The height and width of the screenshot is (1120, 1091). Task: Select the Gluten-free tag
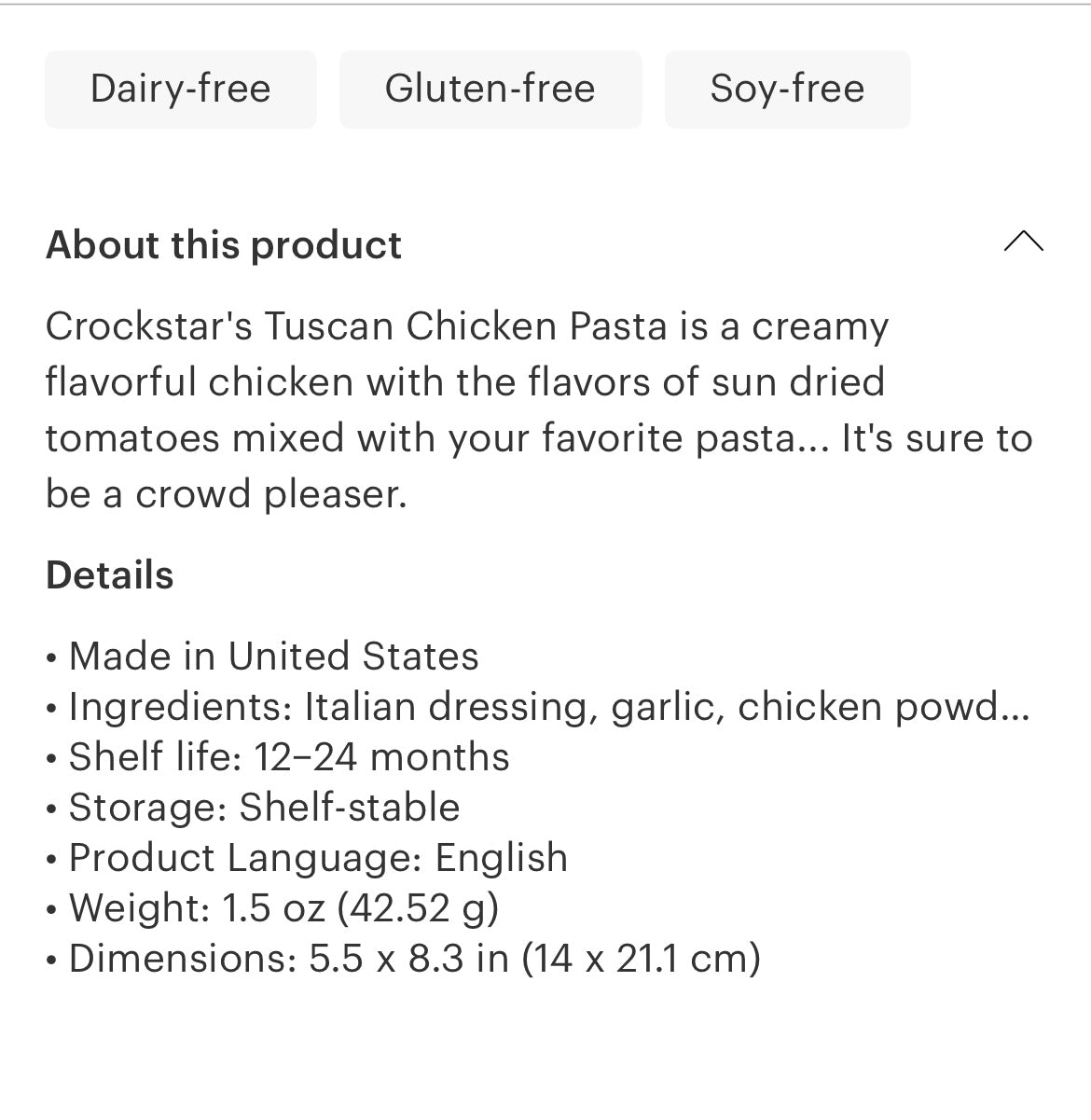pos(490,90)
